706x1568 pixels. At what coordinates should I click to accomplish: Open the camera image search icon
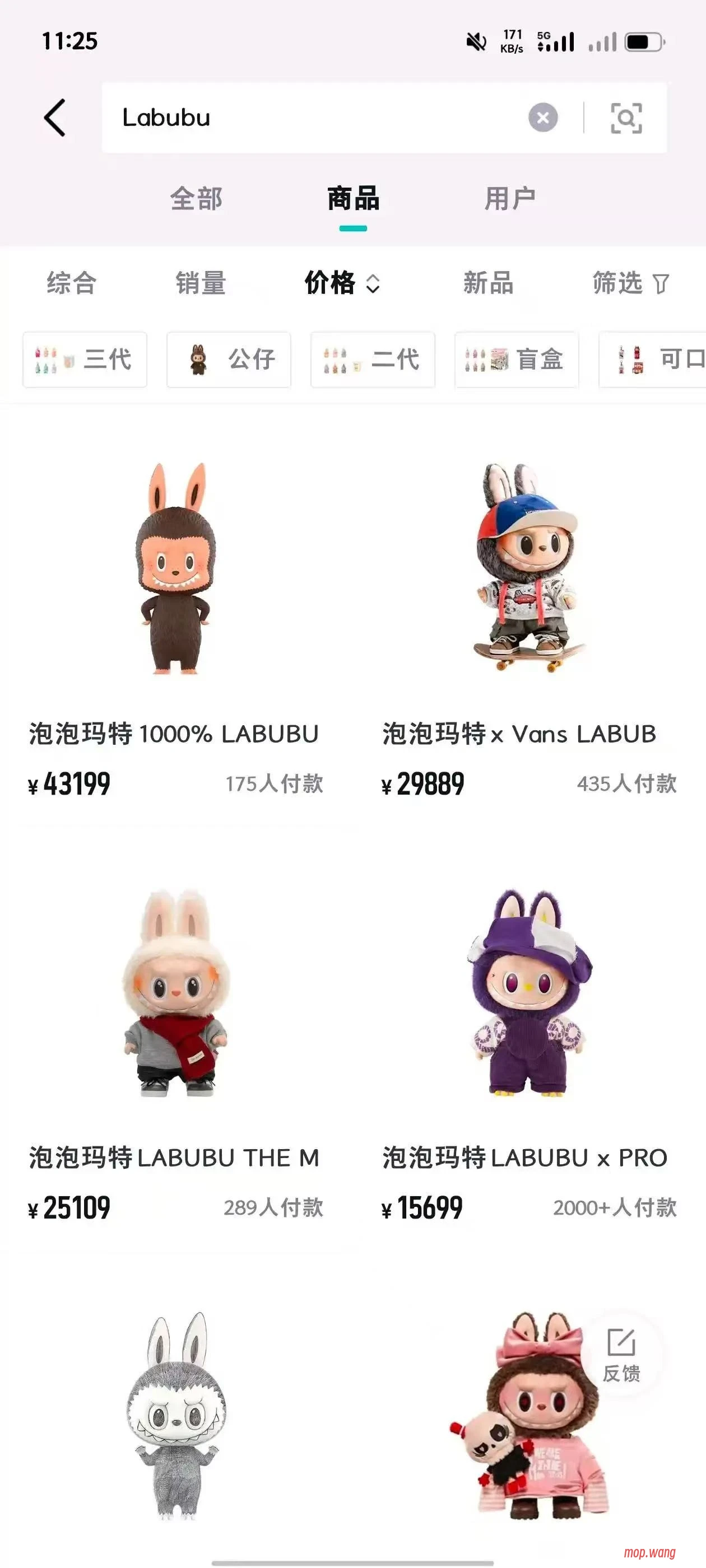pos(626,118)
